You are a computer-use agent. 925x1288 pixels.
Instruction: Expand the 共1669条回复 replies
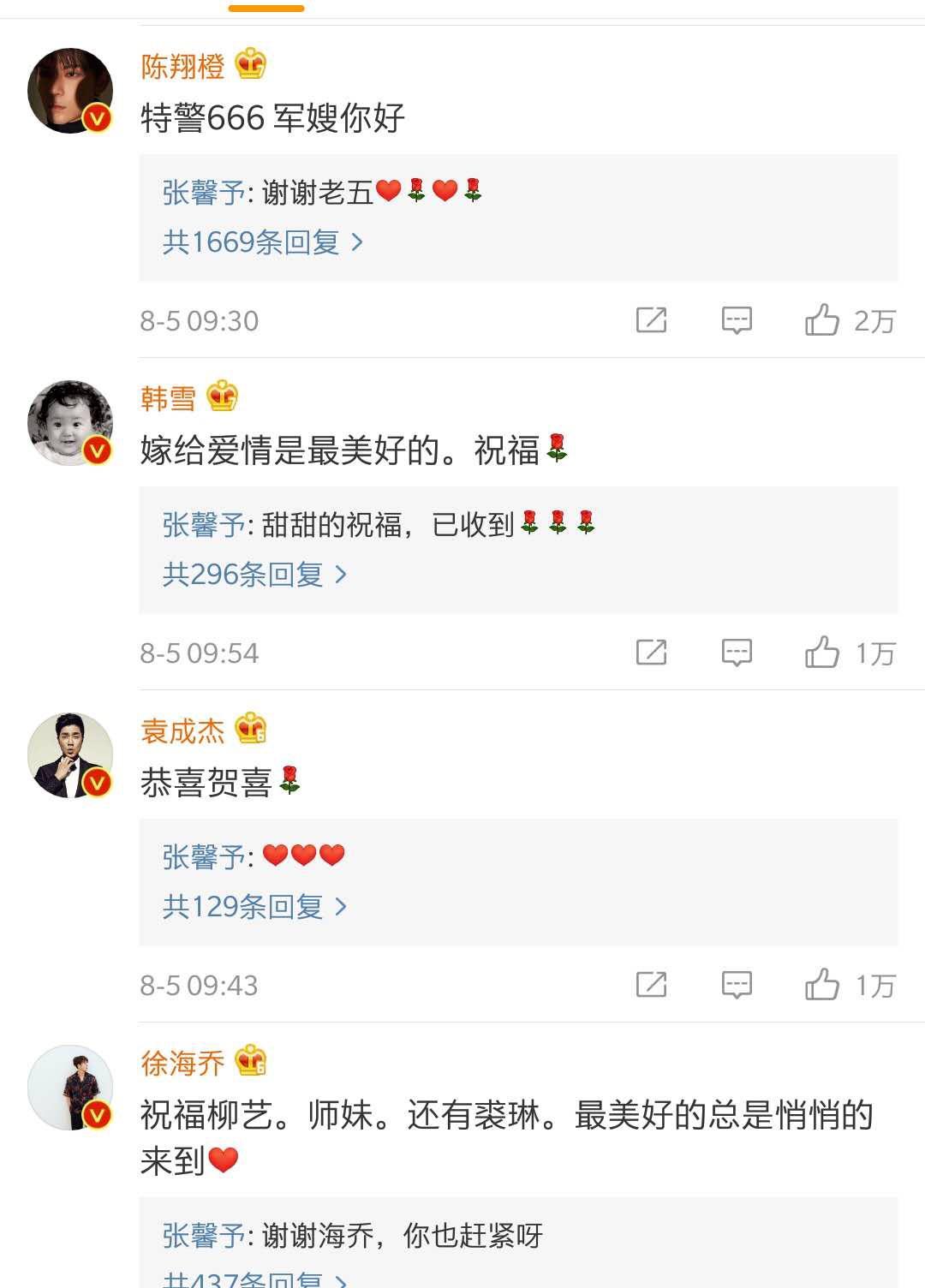tap(262, 242)
